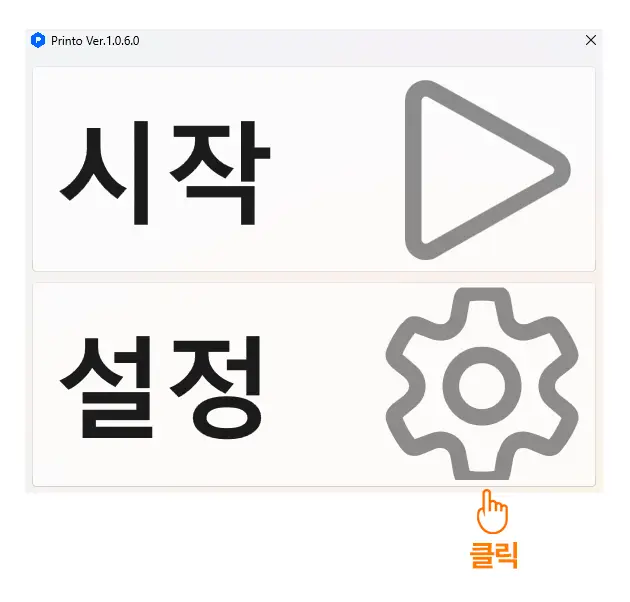Screen dimensions: 630x602
Task: Open the 설정 settings button
Action: click(314, 385)
